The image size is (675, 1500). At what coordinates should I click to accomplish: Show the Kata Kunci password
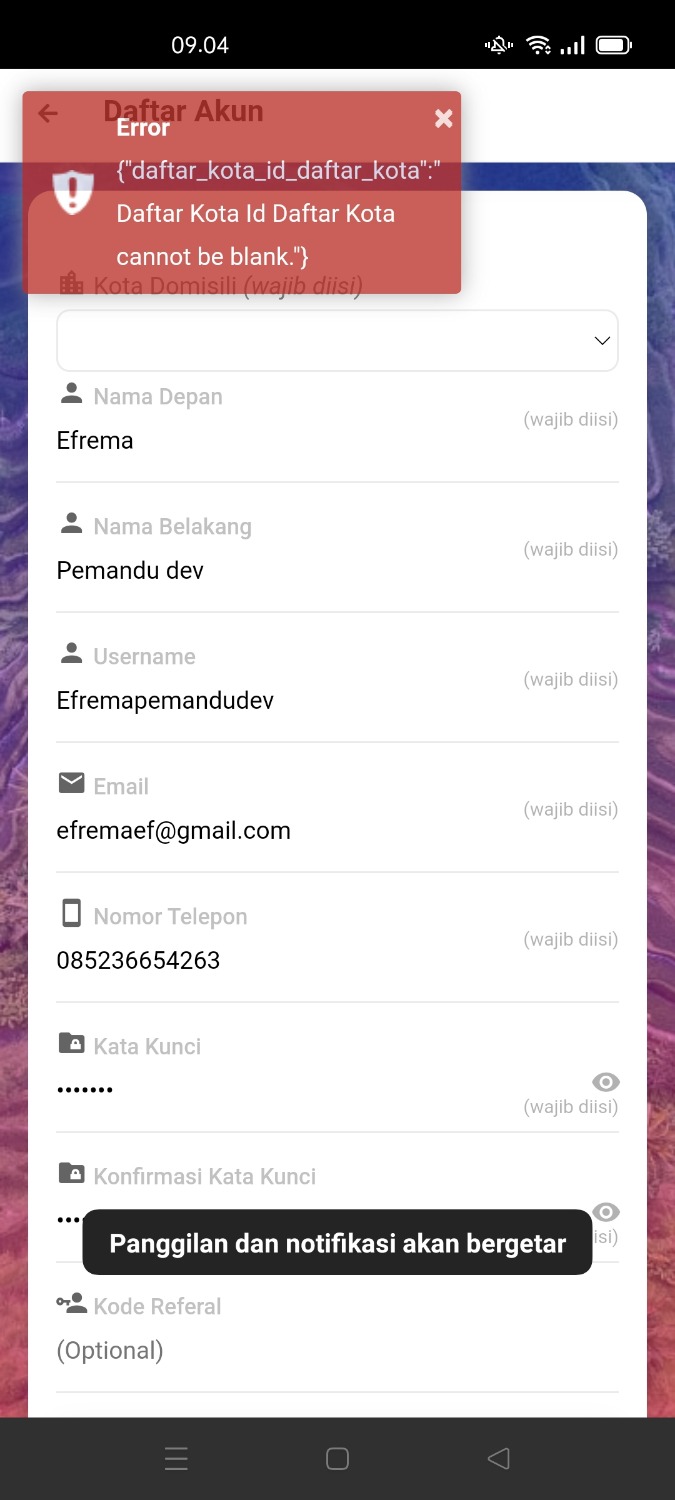coord(605,1082)
